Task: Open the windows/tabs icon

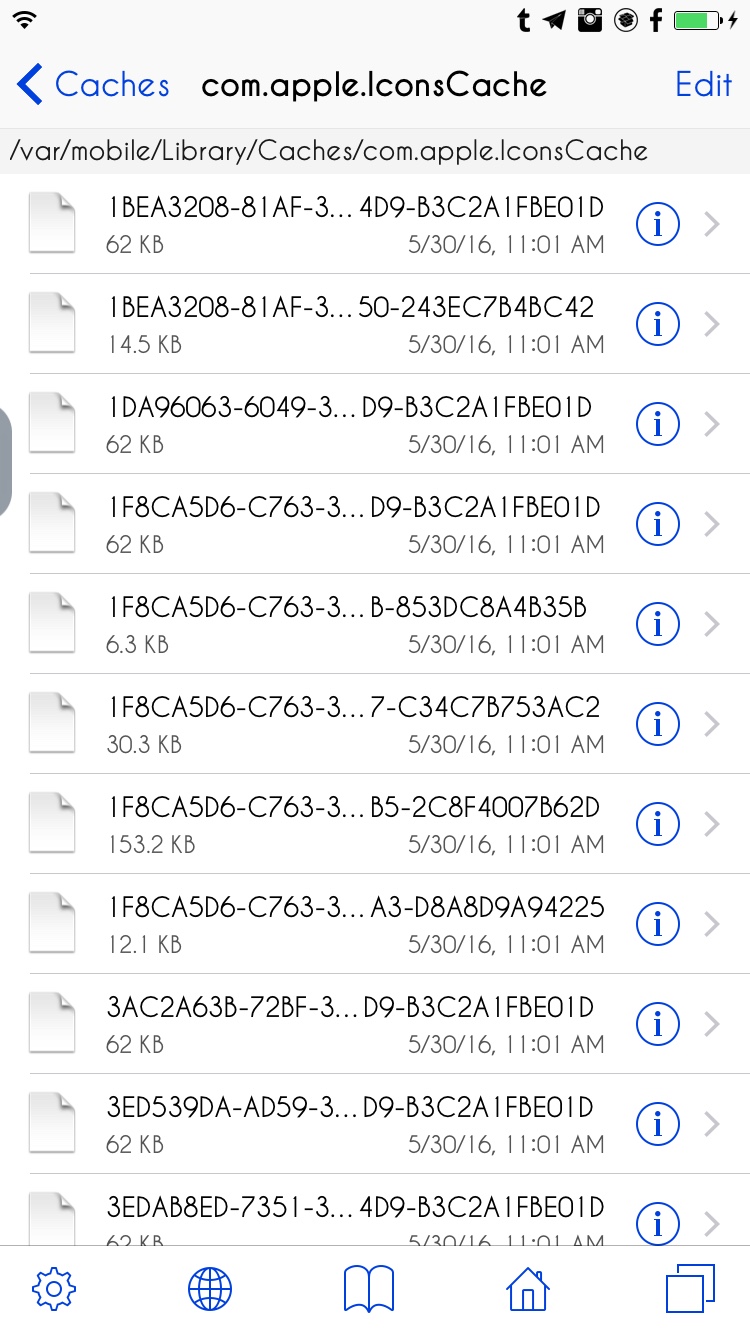Action: [x=691, y=1289]
